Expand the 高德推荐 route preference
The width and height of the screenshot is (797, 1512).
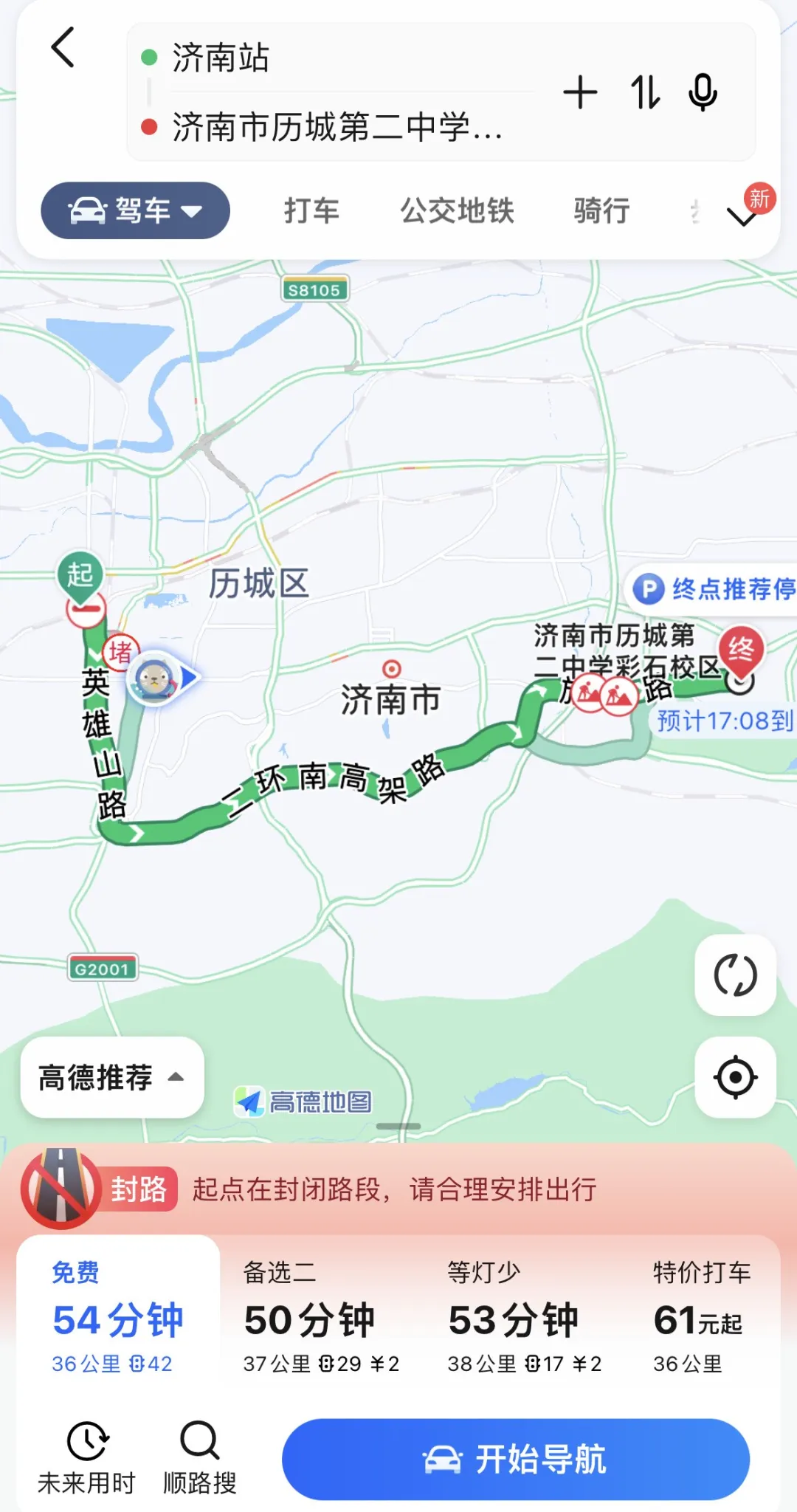112,1077
